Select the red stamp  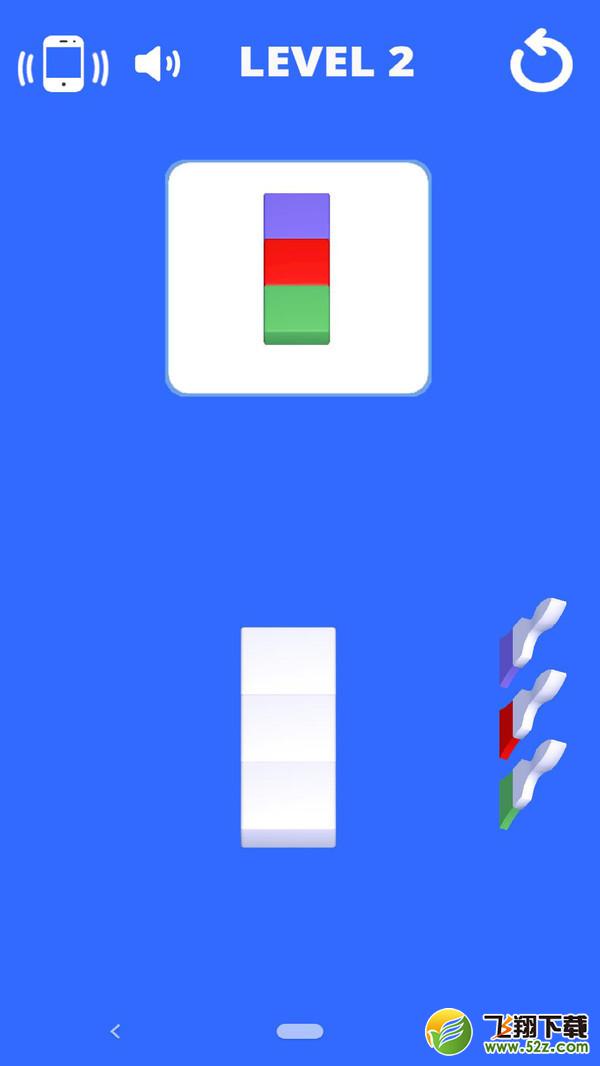point(533,713)
